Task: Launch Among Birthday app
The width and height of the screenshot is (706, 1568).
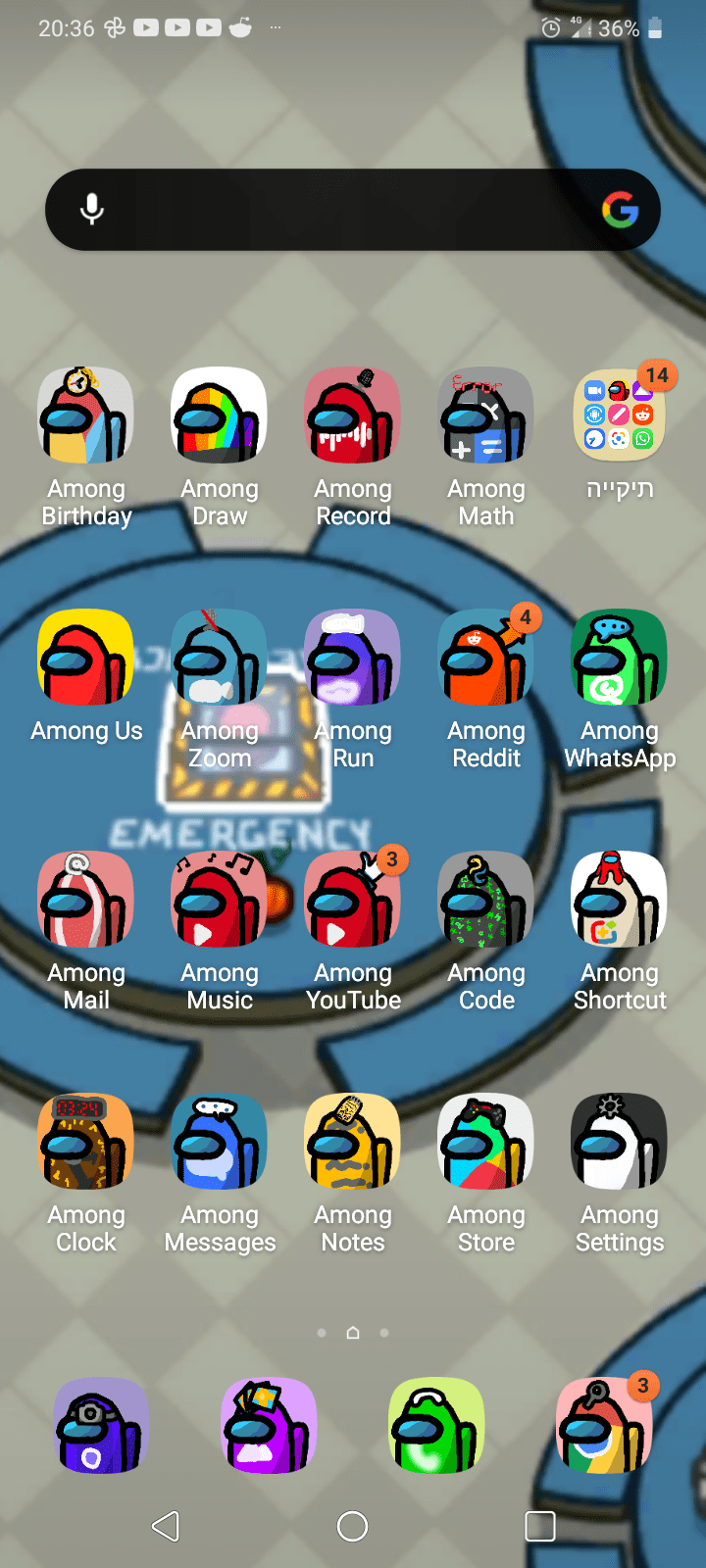Action: click(86, 416)
